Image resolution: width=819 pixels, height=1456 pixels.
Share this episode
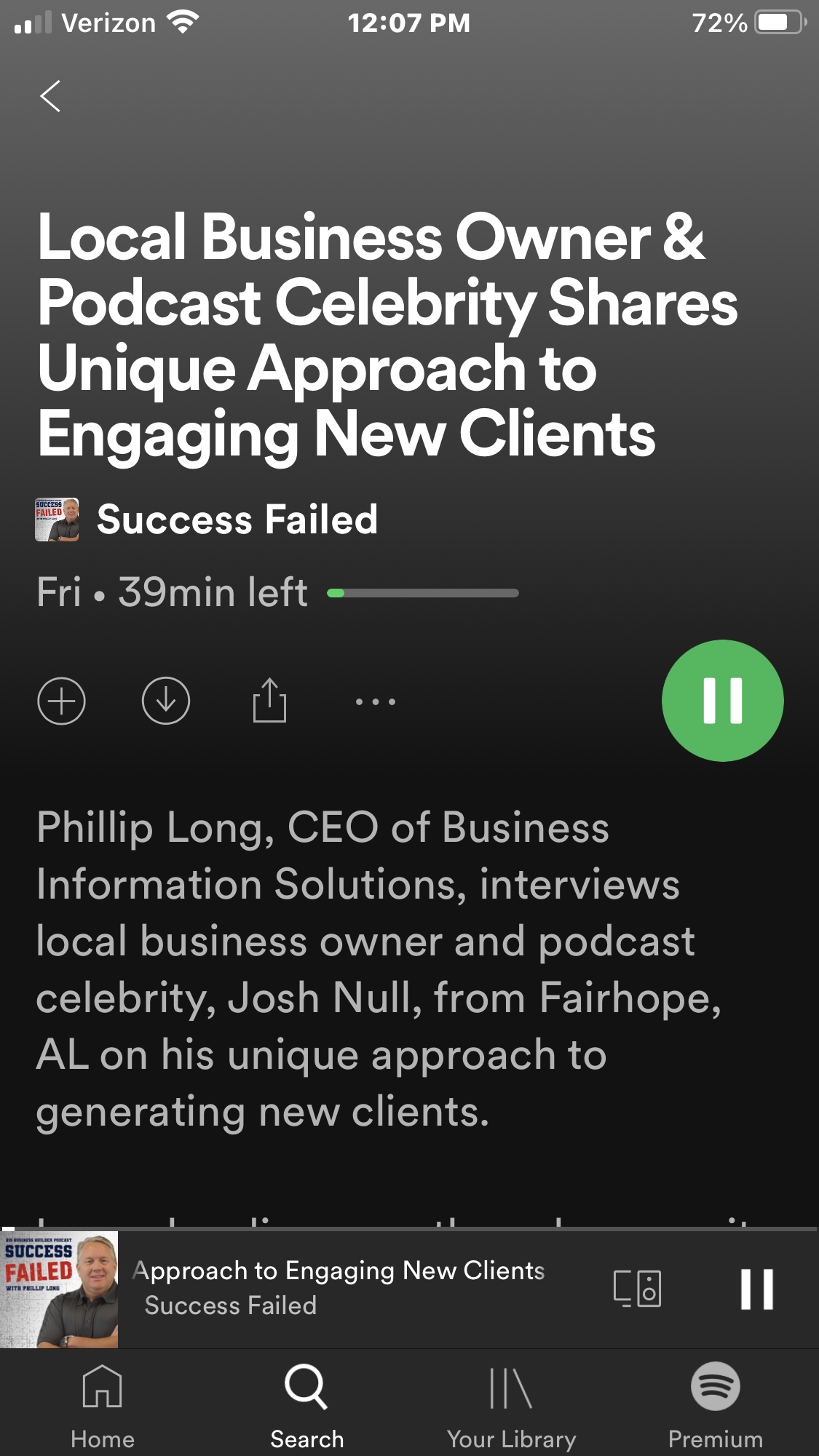coord(269,701)
